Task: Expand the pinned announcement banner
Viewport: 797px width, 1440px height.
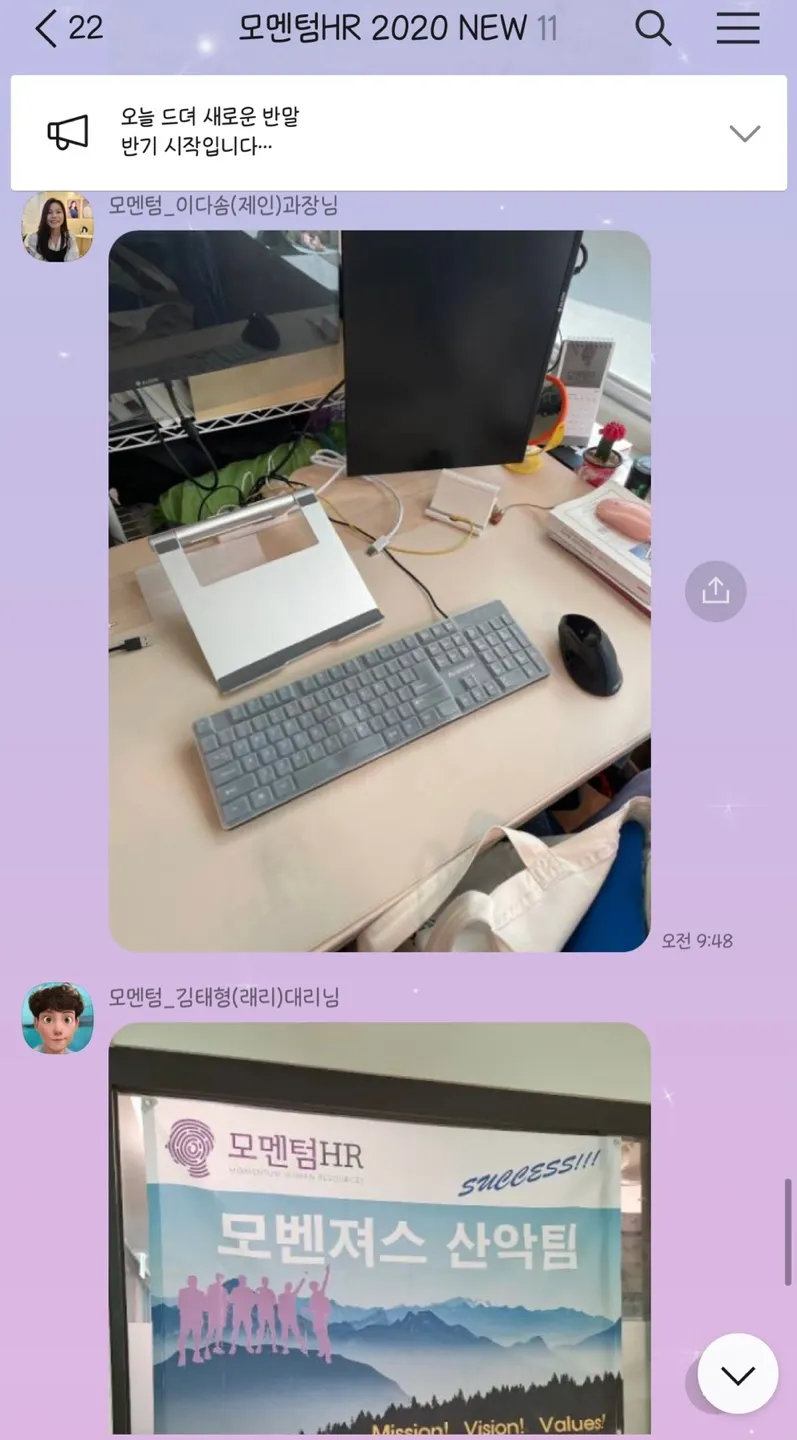Action: tap(744, 133)
